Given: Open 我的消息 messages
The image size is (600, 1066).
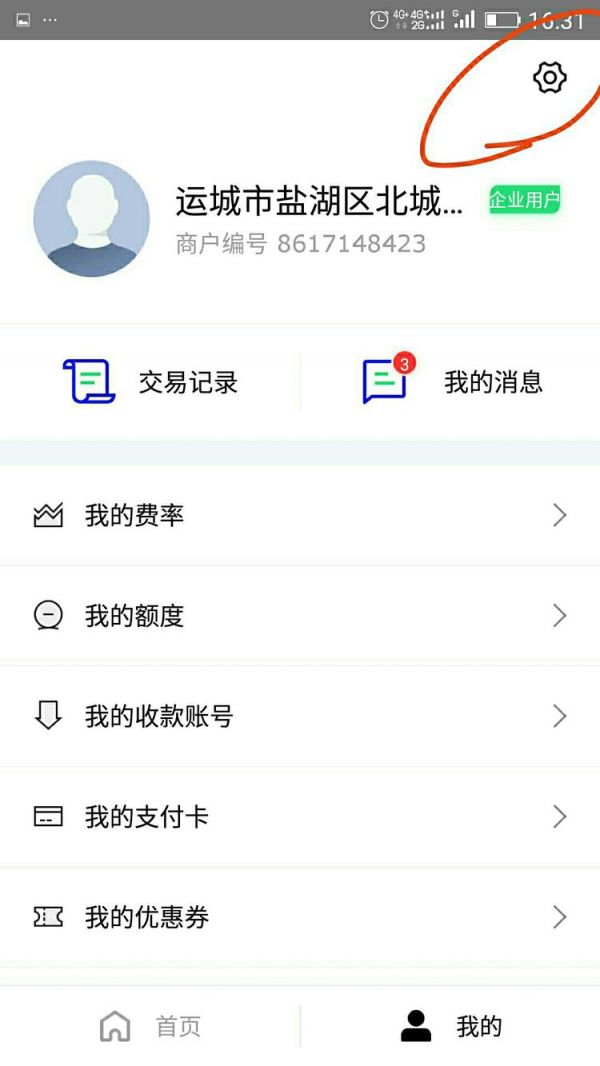Looking at the screenshot, I should pyautogui.click(x=452, y=382).
